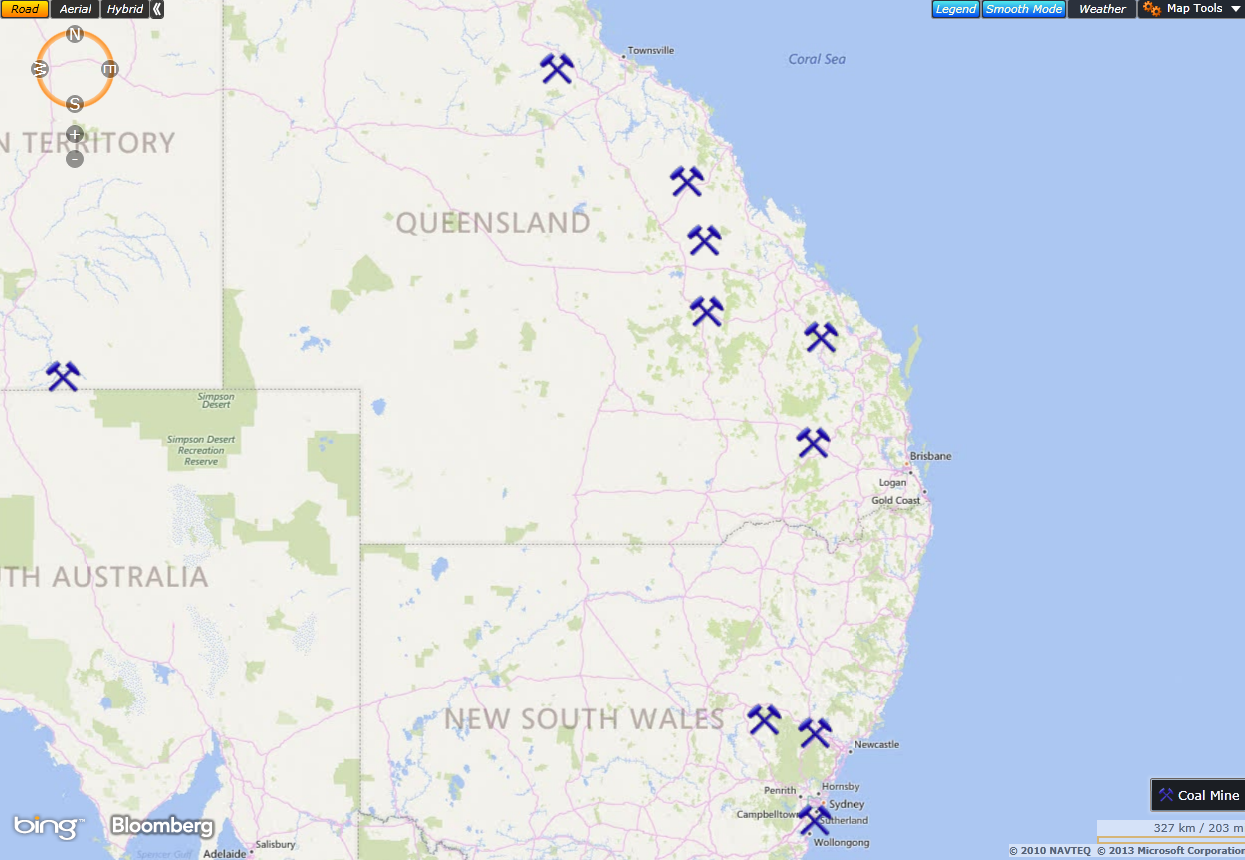Open the Map Tools dropdown
1245x860 pixels.
(1192, 9)
